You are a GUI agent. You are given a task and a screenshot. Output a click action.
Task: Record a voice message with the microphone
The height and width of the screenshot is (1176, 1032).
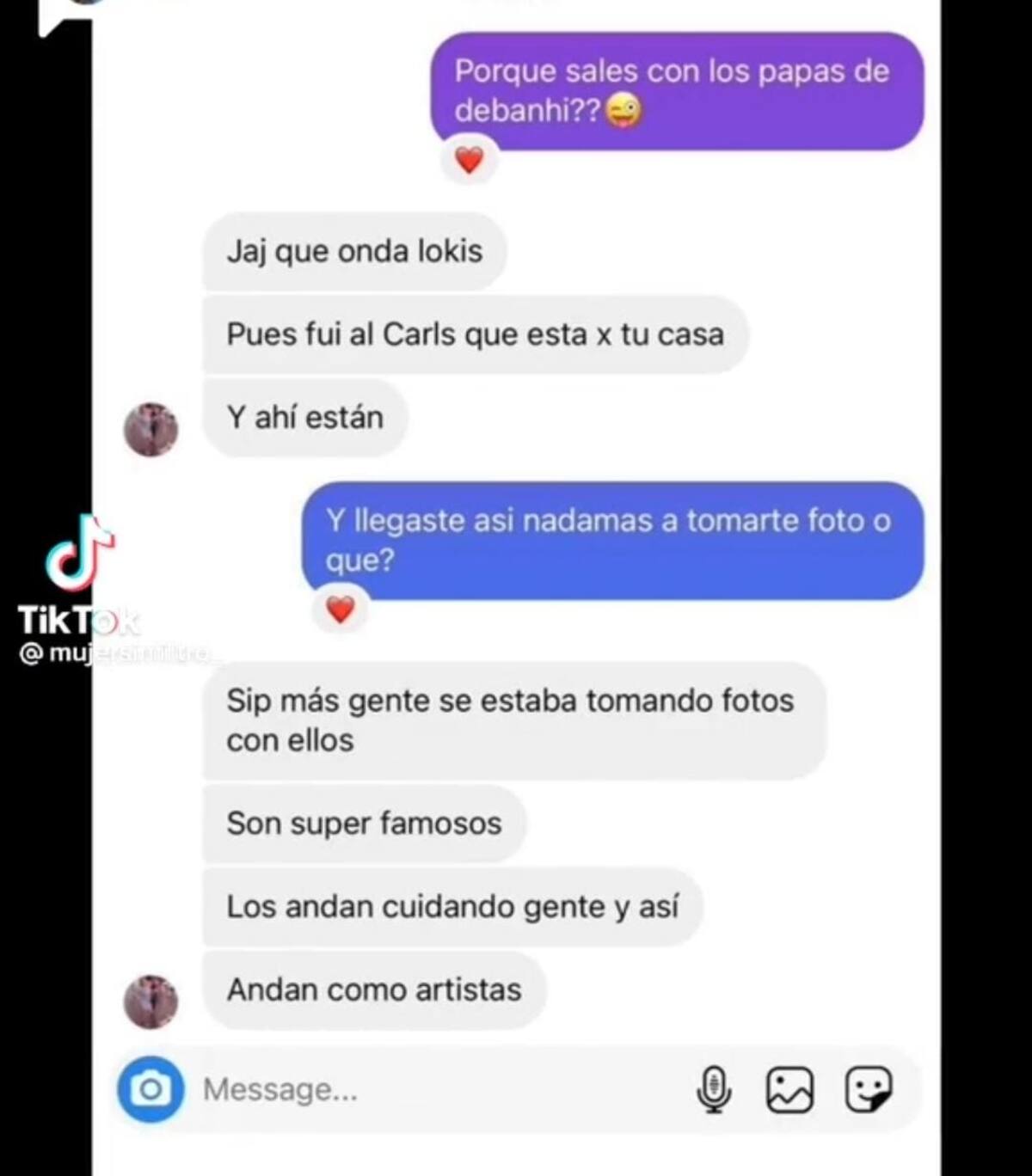[x=714, y=1090]
